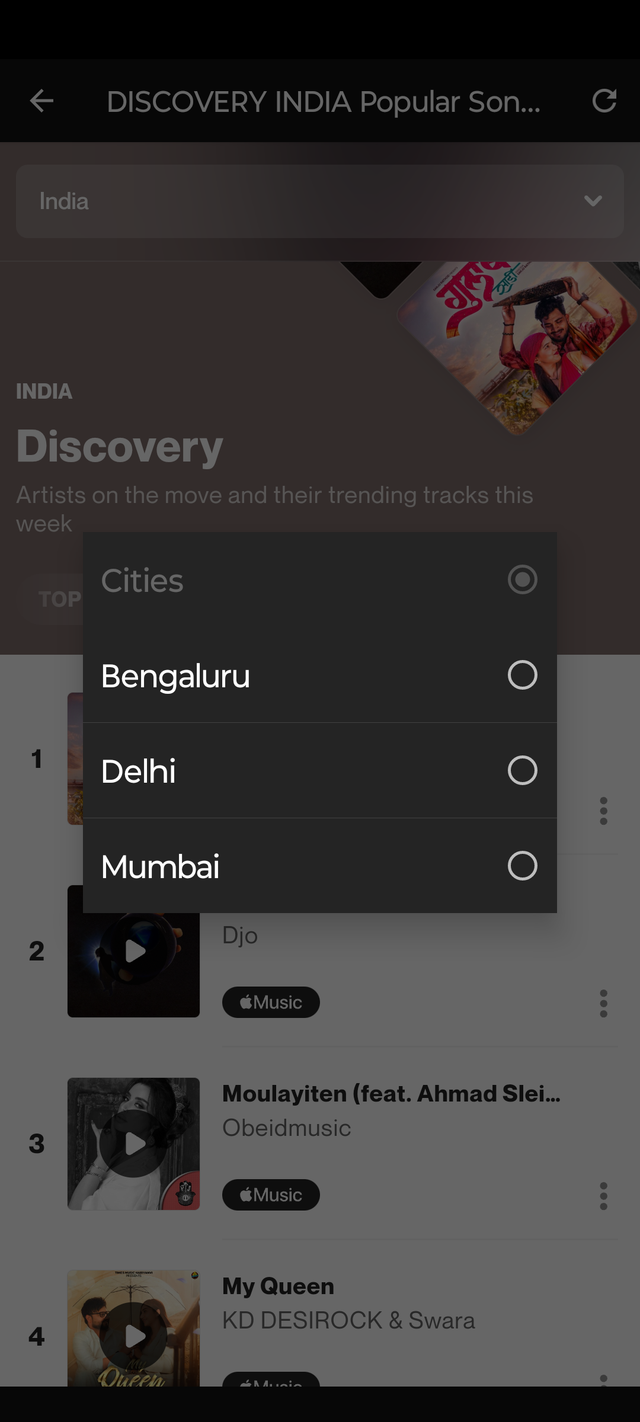Go back using the top arrow
Image resolution: width=640 pixels, height=1422 pixels.
(42, 101)
